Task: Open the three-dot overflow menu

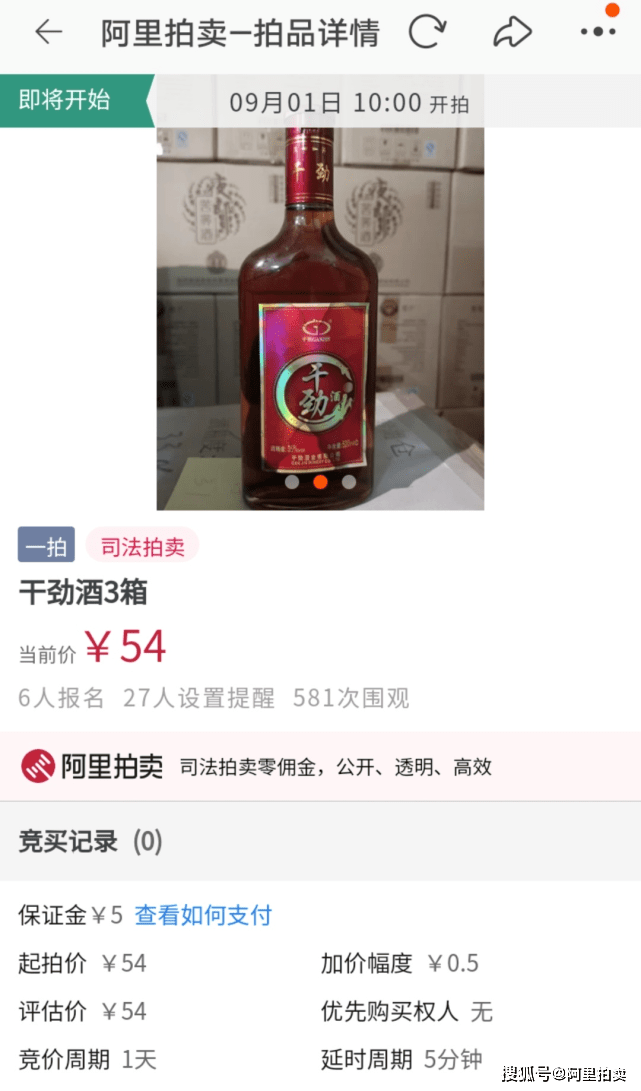Action: point(598,33)
